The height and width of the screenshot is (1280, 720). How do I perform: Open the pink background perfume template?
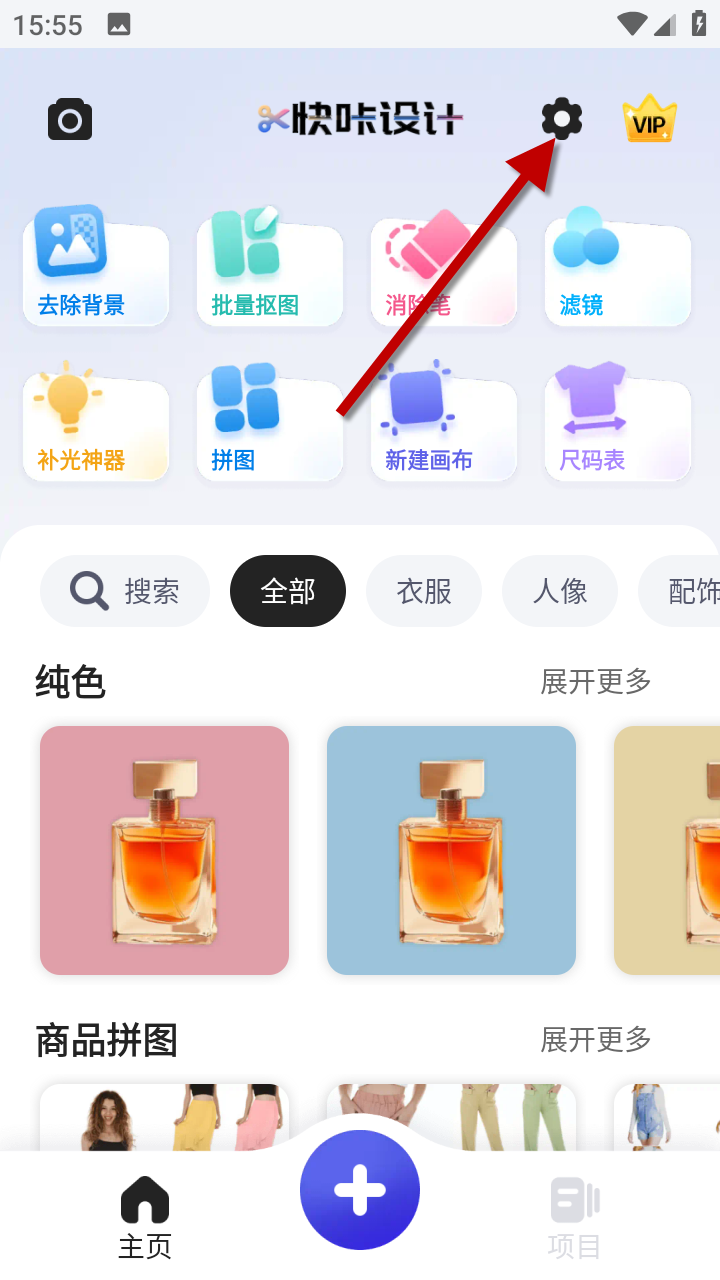tap(164, 850)
